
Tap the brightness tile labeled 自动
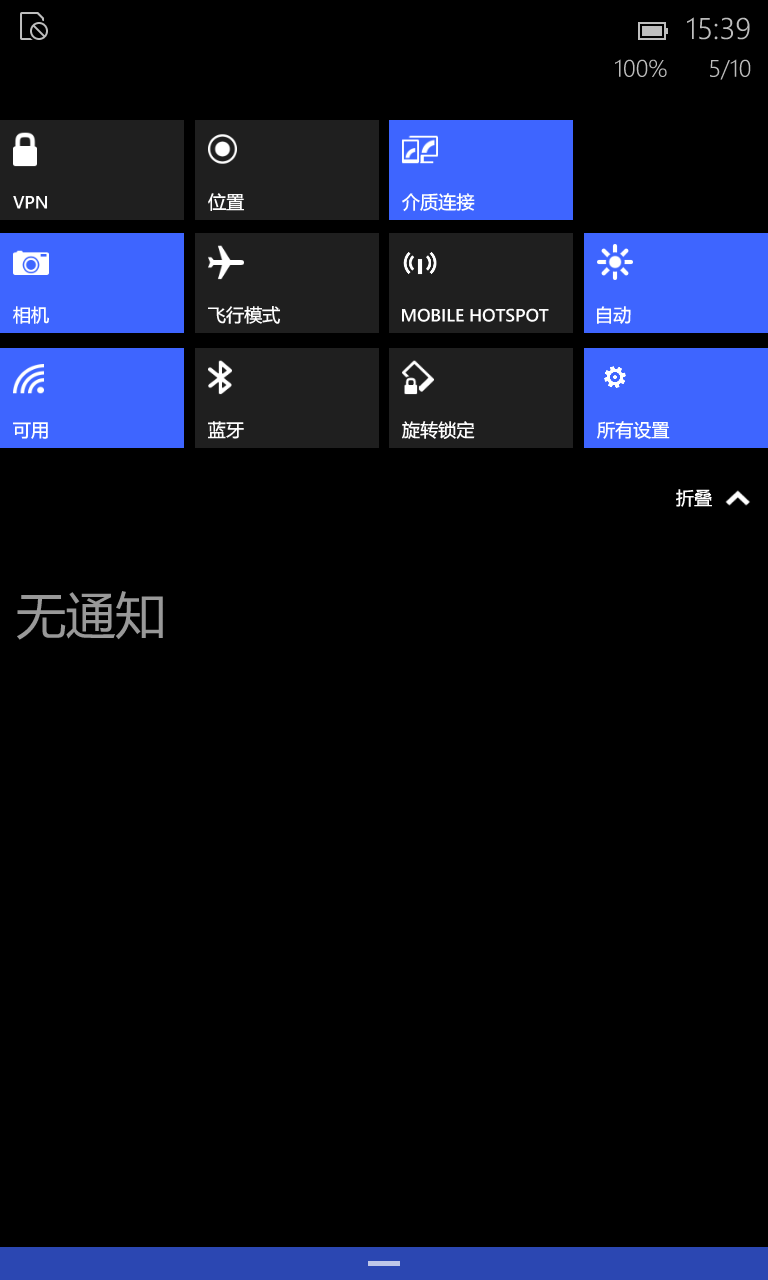[676, 283]
